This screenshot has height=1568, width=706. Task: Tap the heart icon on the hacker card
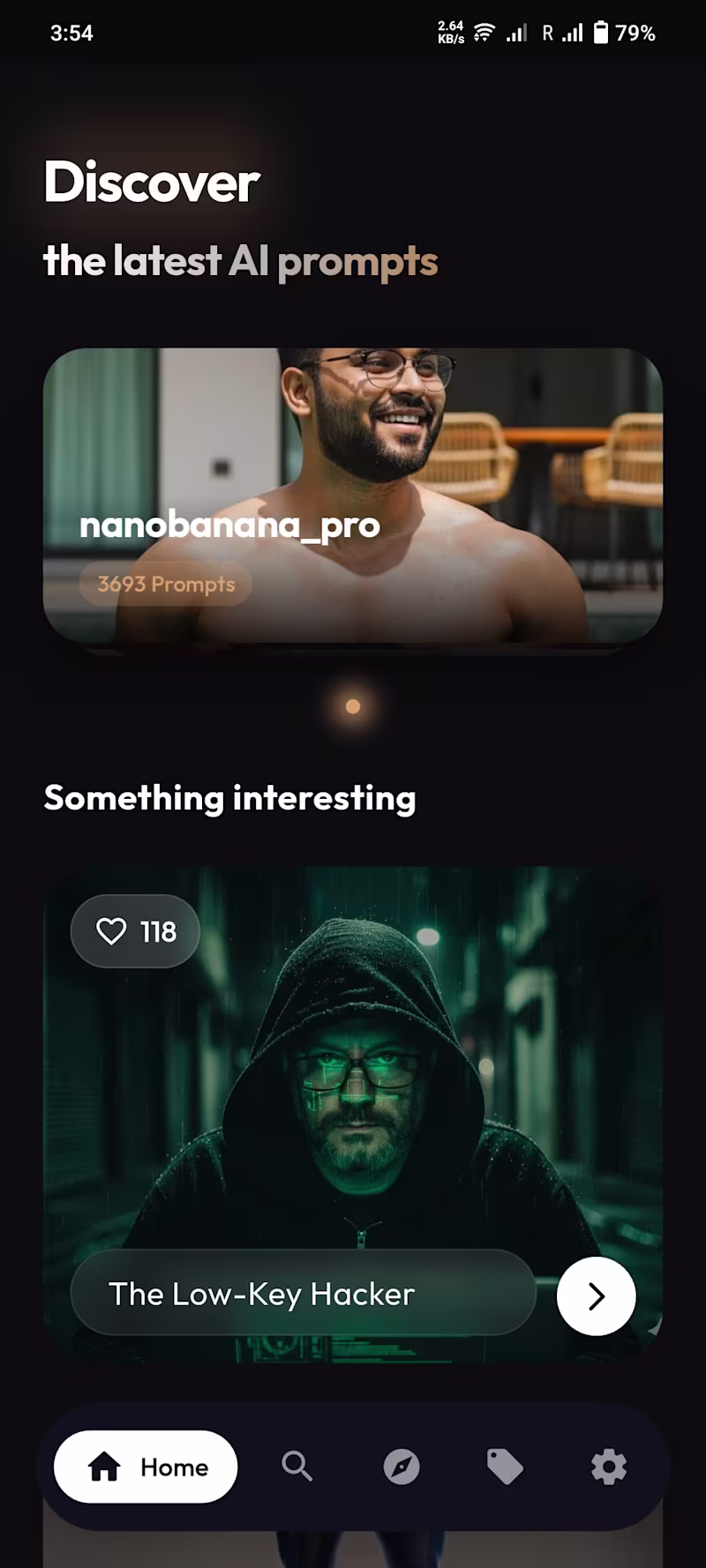pyautogui.click(x=112, y=931)
